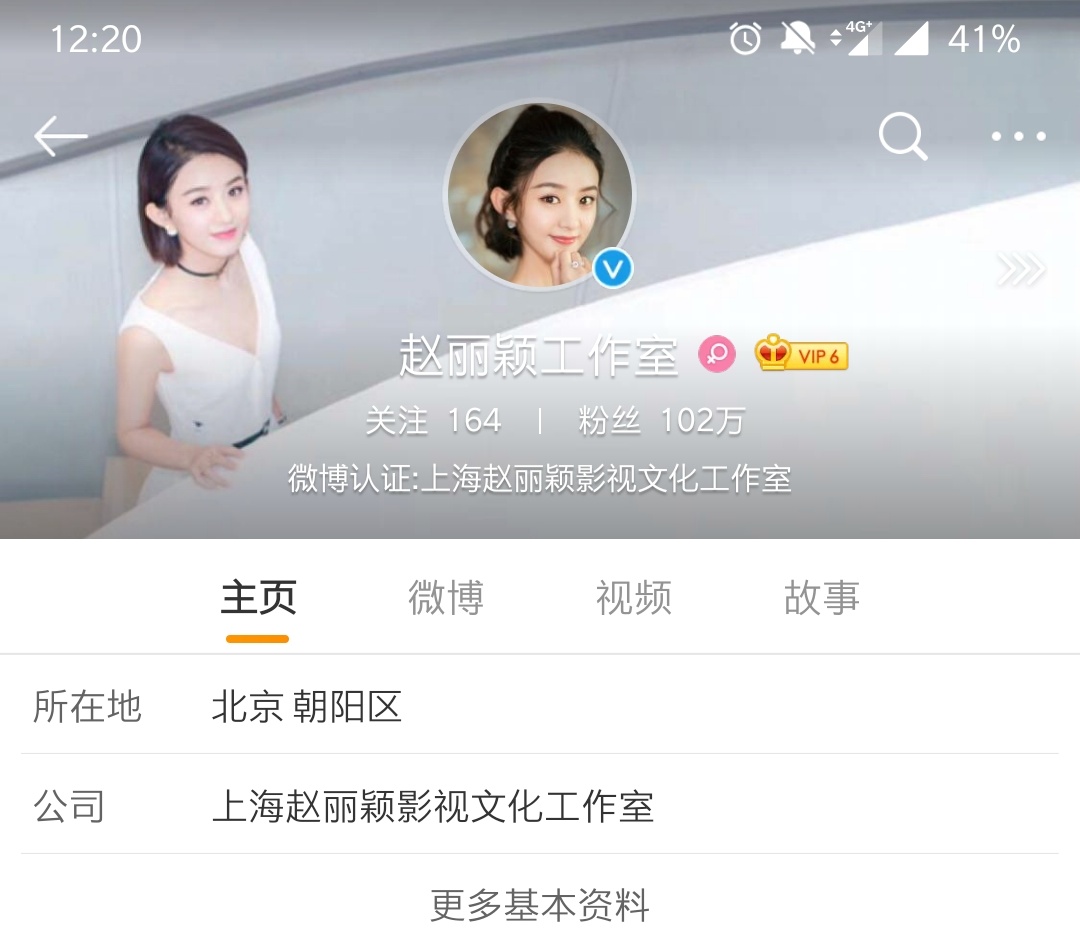Open the following list (关注 164)

[x=433, y=421]
